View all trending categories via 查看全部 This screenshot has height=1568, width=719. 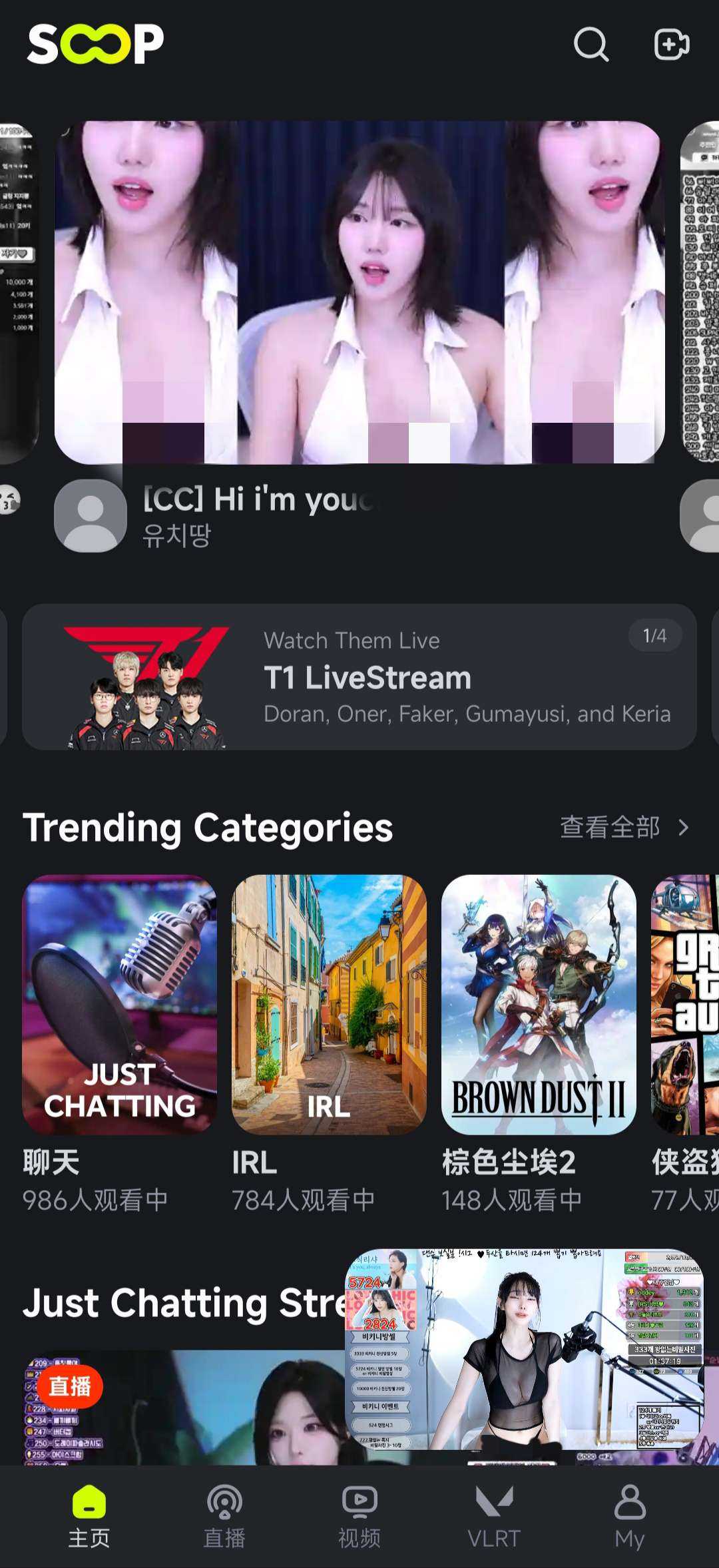(x=624, y=827)
